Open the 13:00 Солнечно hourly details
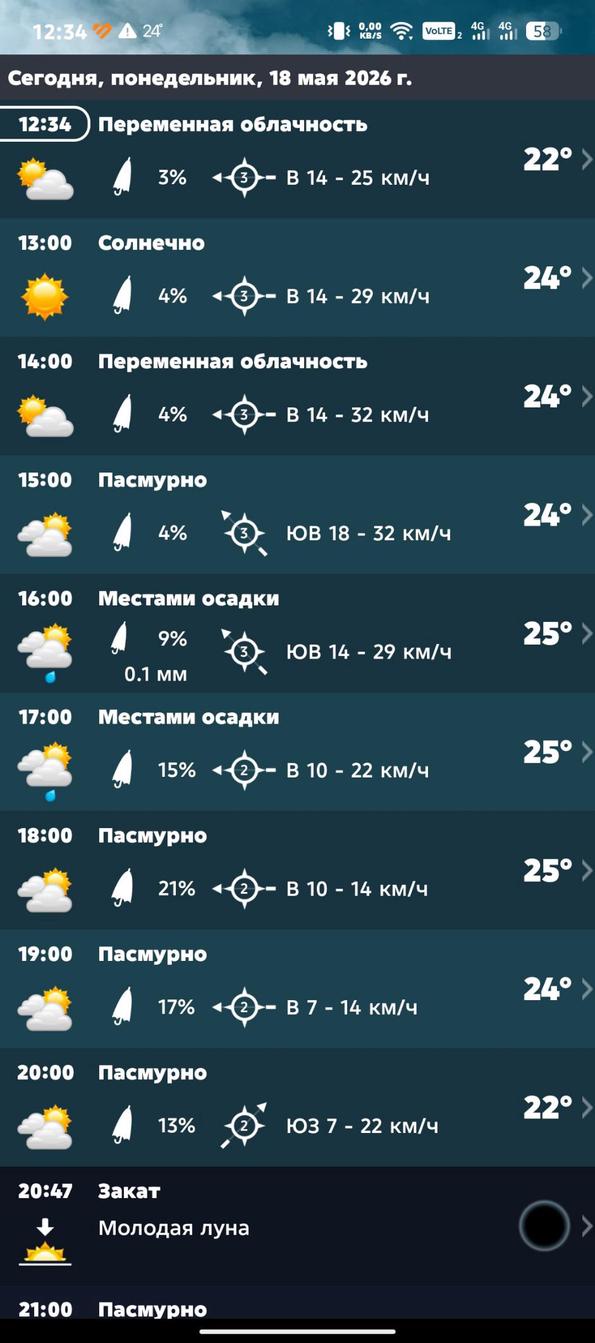 point(297,278)
